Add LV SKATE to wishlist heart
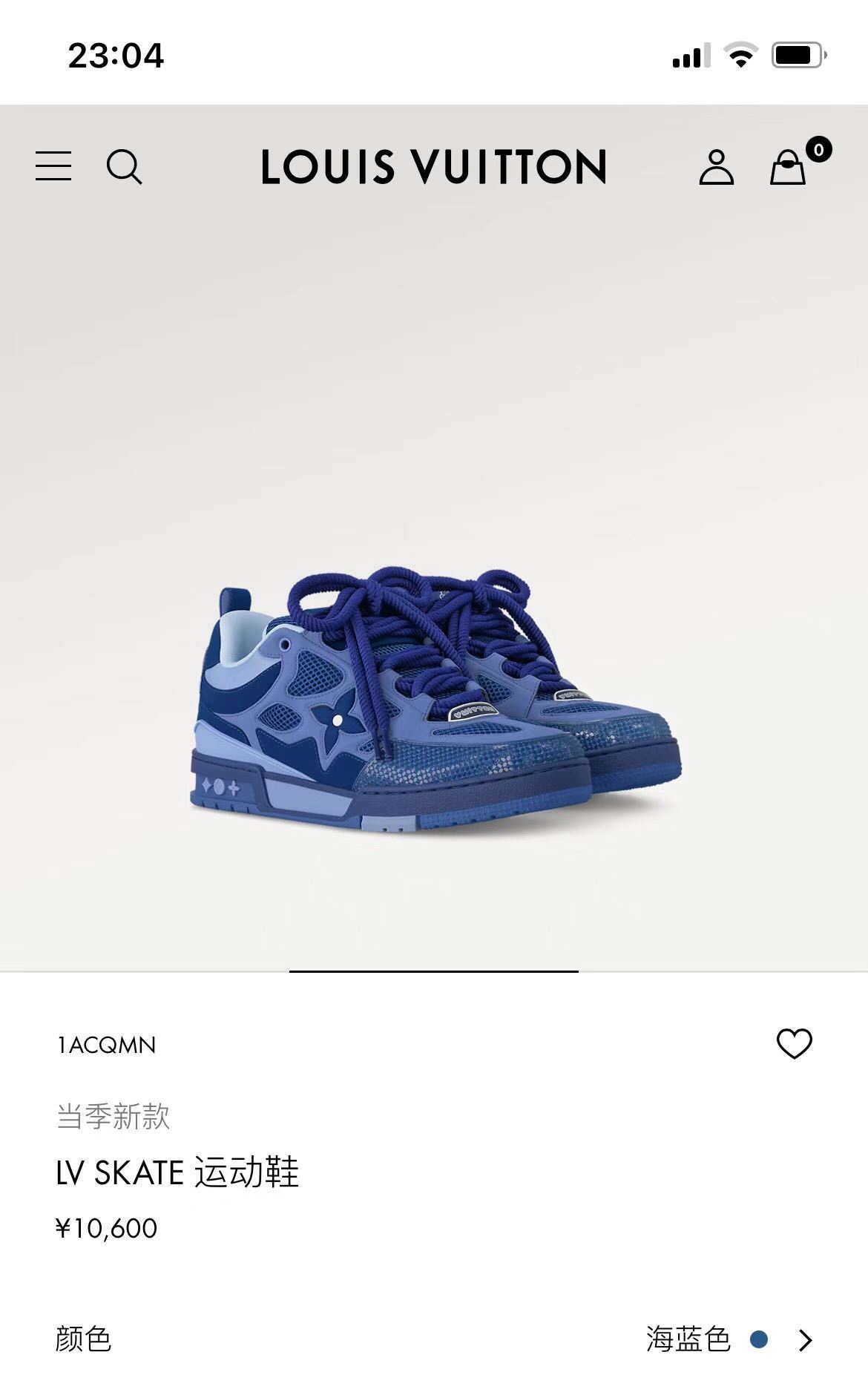868x1395 pixels. coord(794,1044)
